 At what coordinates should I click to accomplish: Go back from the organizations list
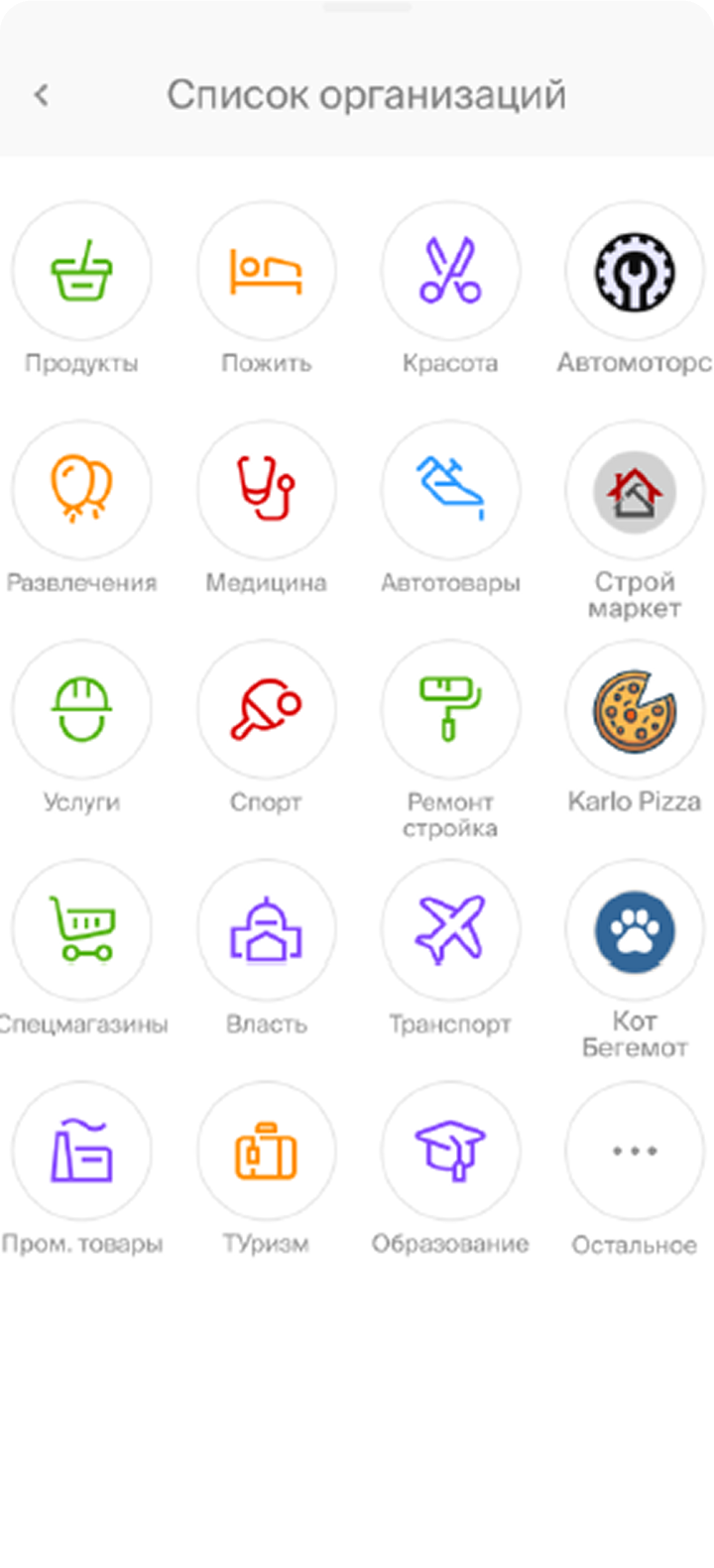pos(42,95)
